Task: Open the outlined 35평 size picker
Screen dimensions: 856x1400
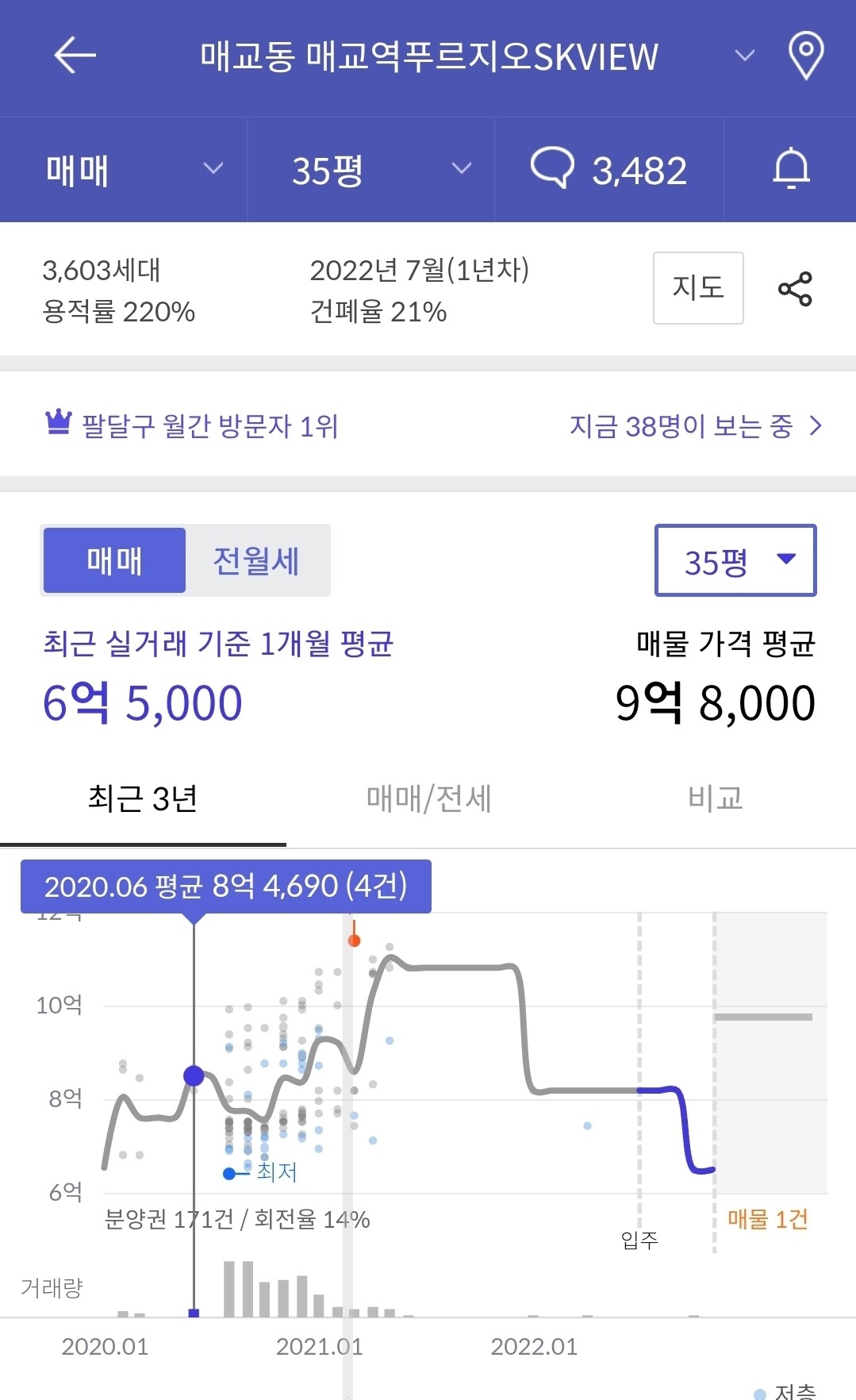Action: pyautogui.click(x=735, y=560)
